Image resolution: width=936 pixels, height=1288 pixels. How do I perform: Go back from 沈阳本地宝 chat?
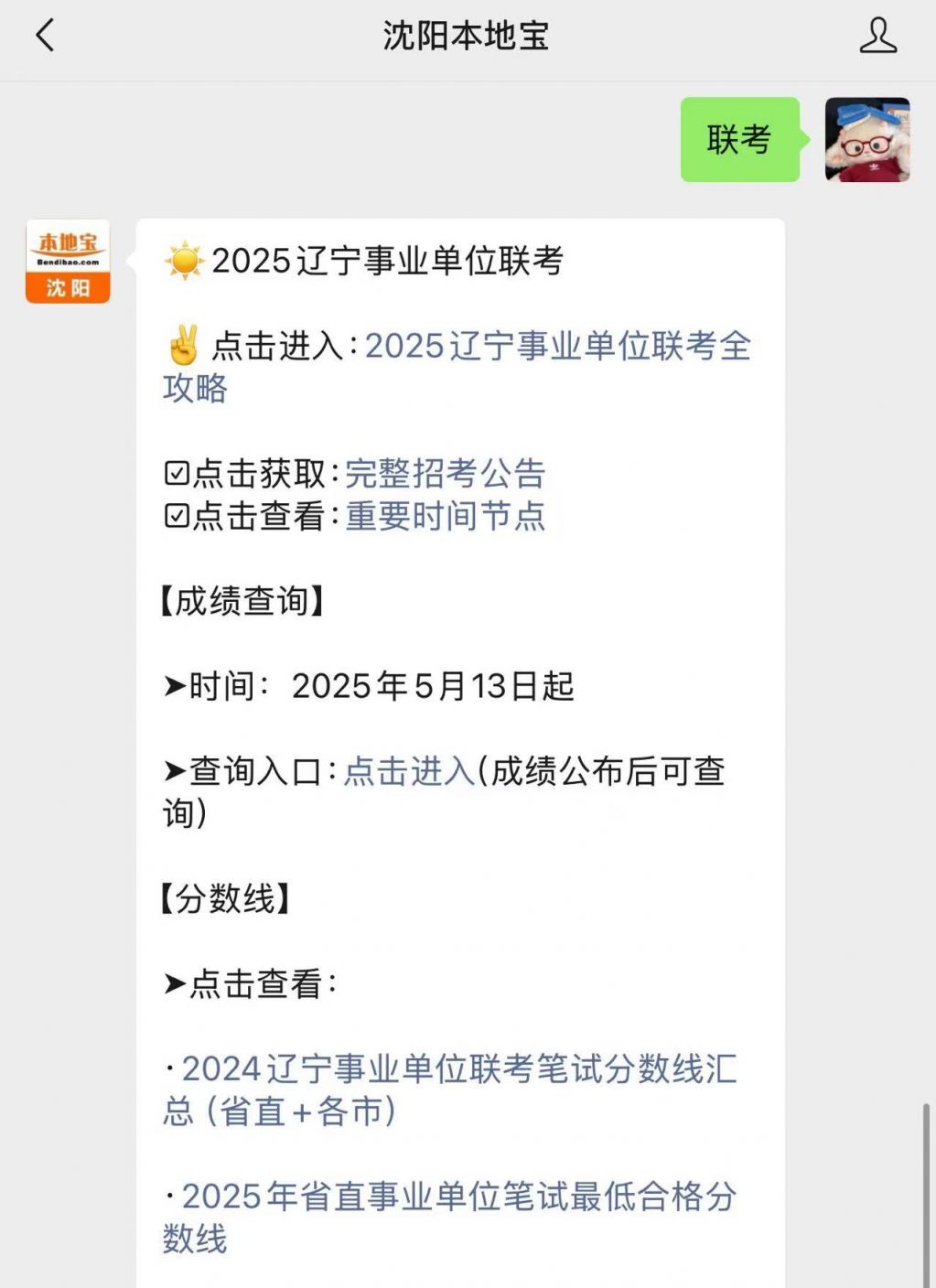45,37
